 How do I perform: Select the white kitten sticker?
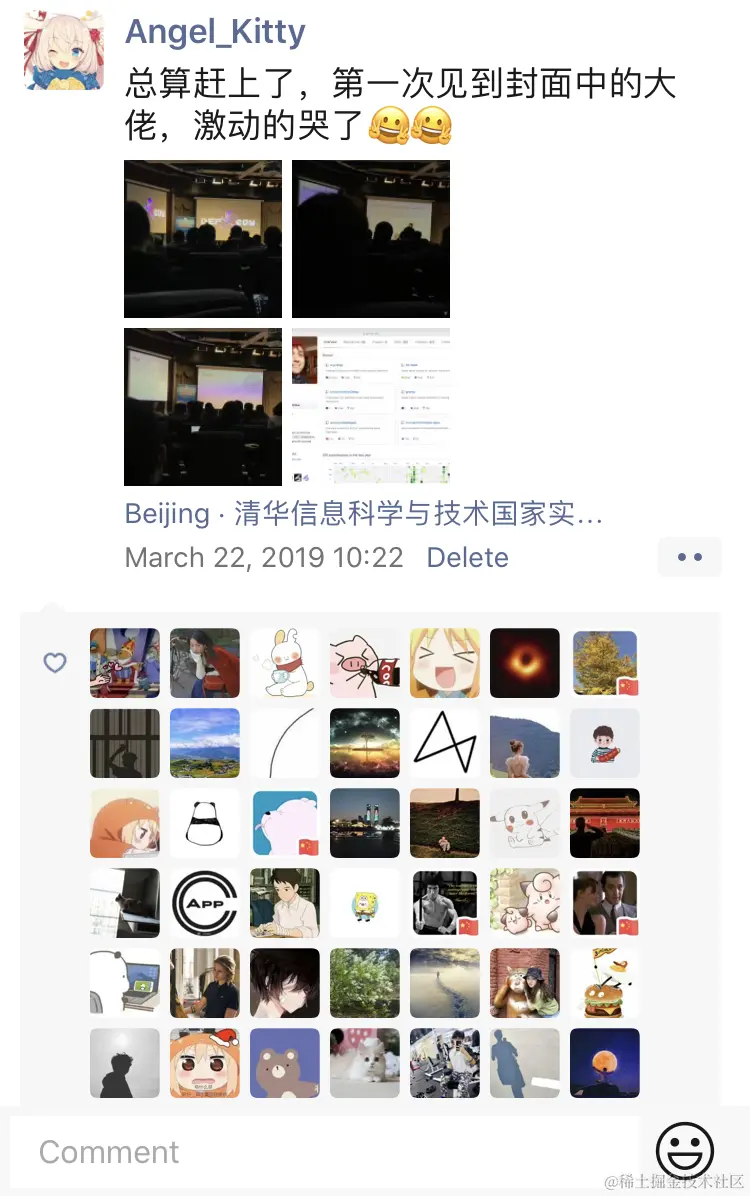(364, 1063)
